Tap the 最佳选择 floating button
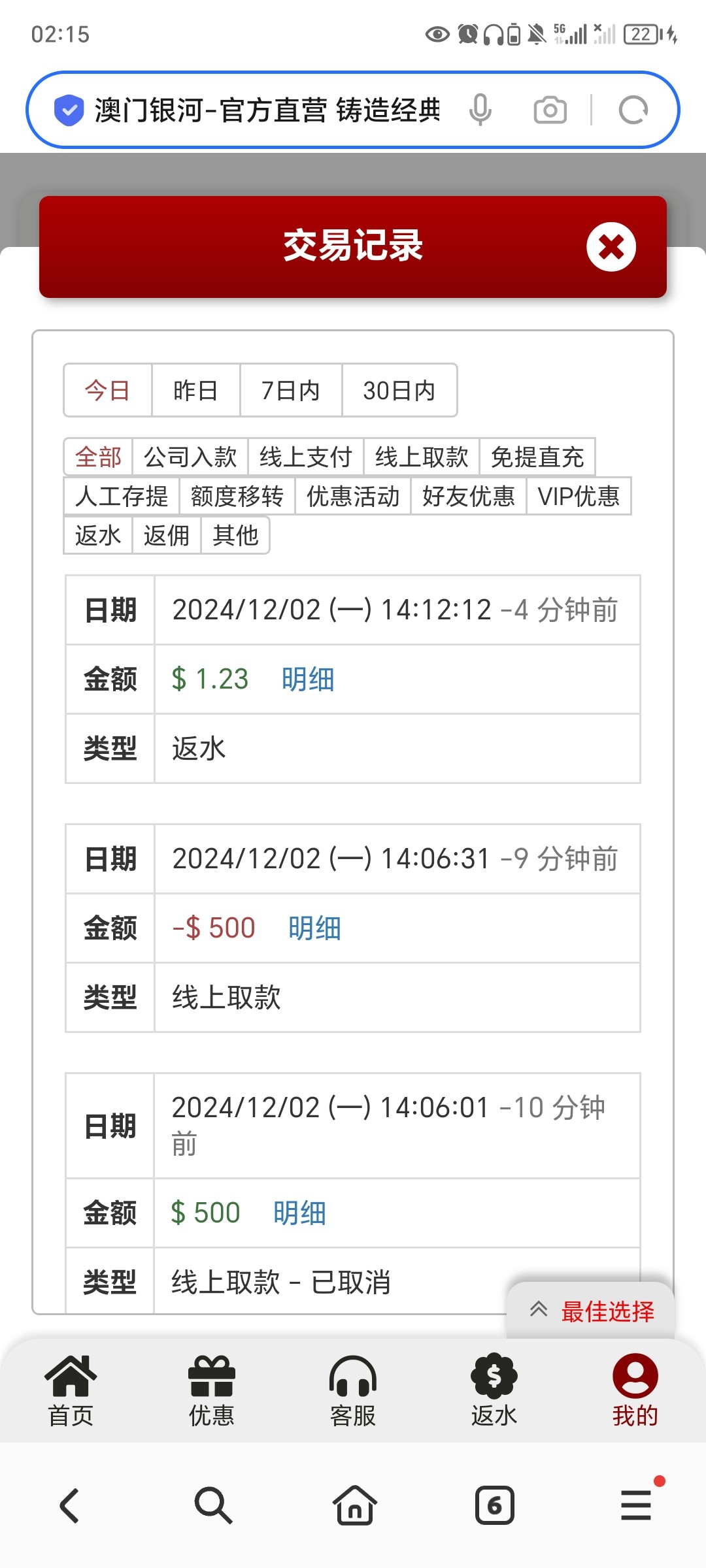706x1568 pixels. point(592,1311)
